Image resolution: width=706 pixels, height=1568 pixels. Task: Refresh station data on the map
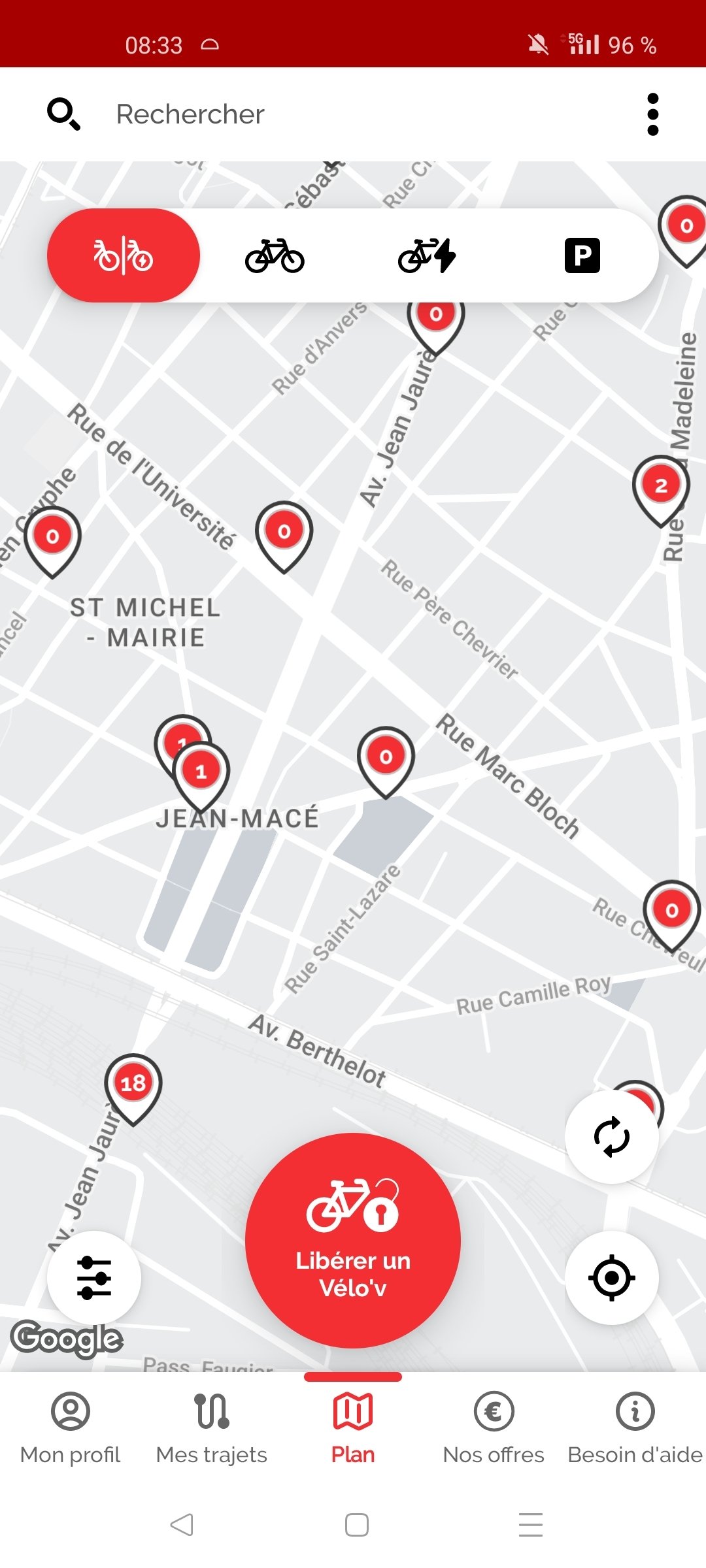pyautogui.click(x=612, y=1137)
